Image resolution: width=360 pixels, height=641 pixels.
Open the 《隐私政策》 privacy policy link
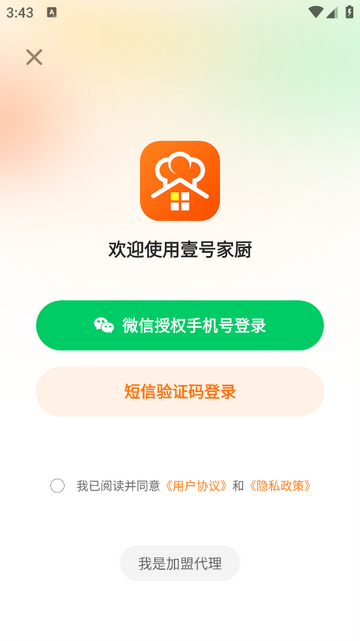click(280, 486)
